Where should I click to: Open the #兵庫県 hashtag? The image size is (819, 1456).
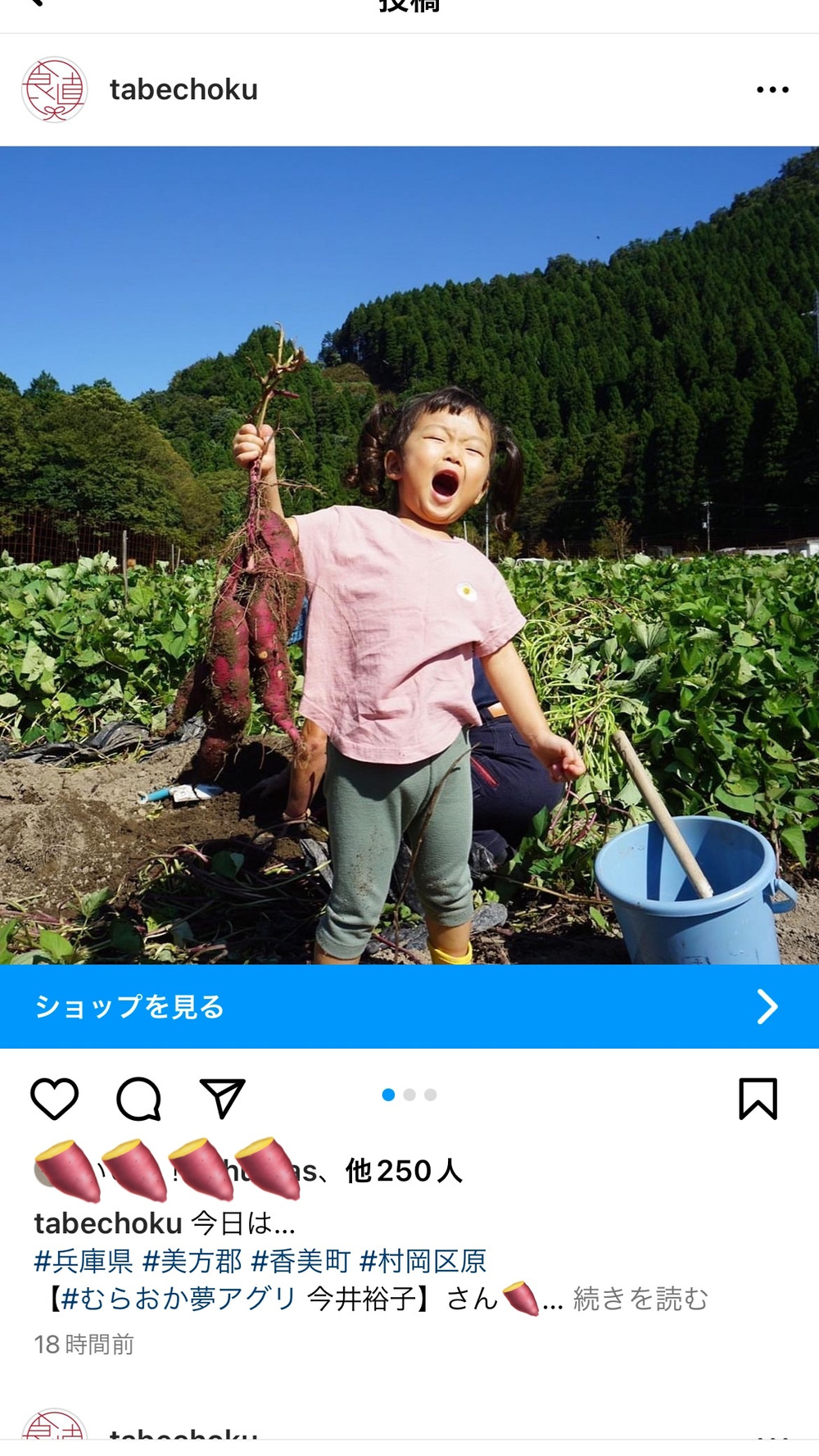point(83,1260)
